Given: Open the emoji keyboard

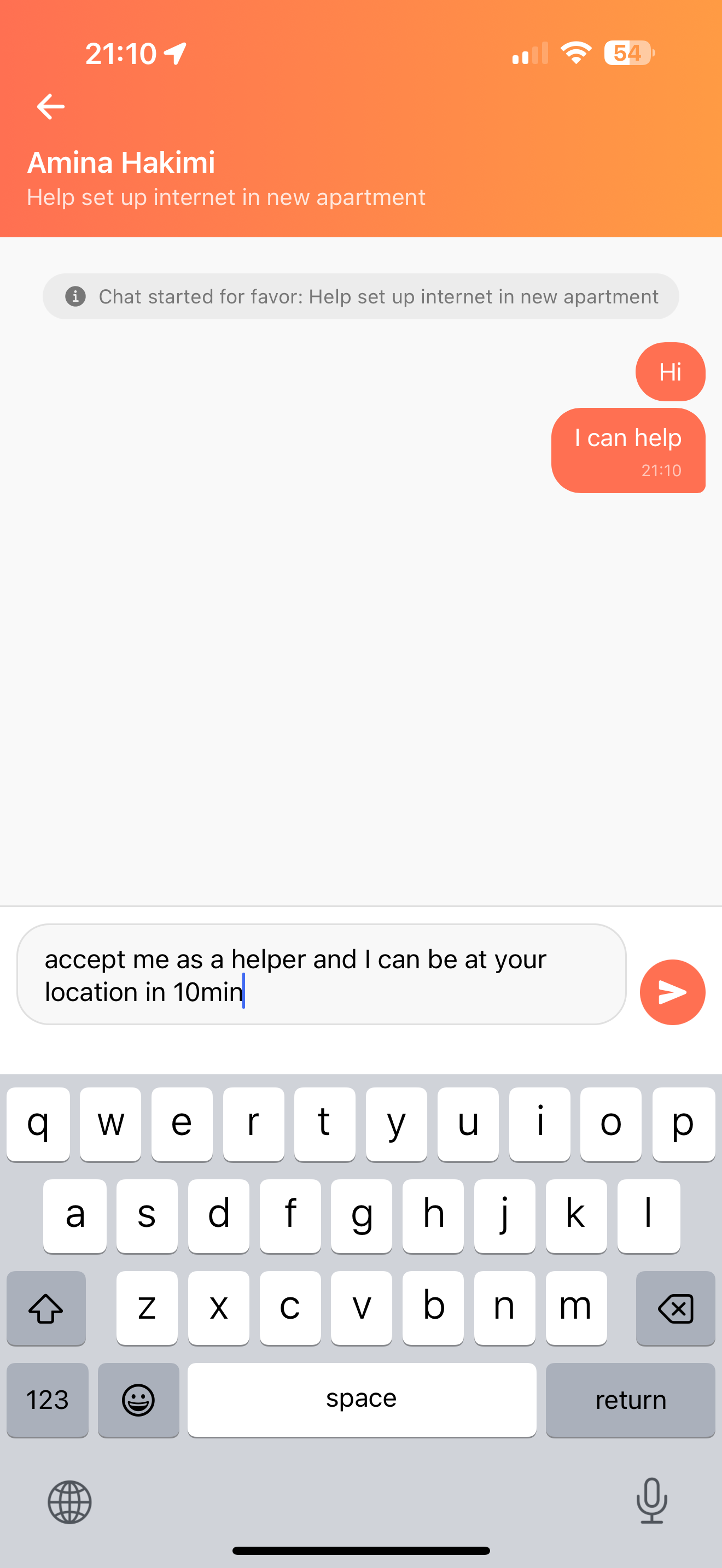Looking at the screenshot, I should [138, 1400].
